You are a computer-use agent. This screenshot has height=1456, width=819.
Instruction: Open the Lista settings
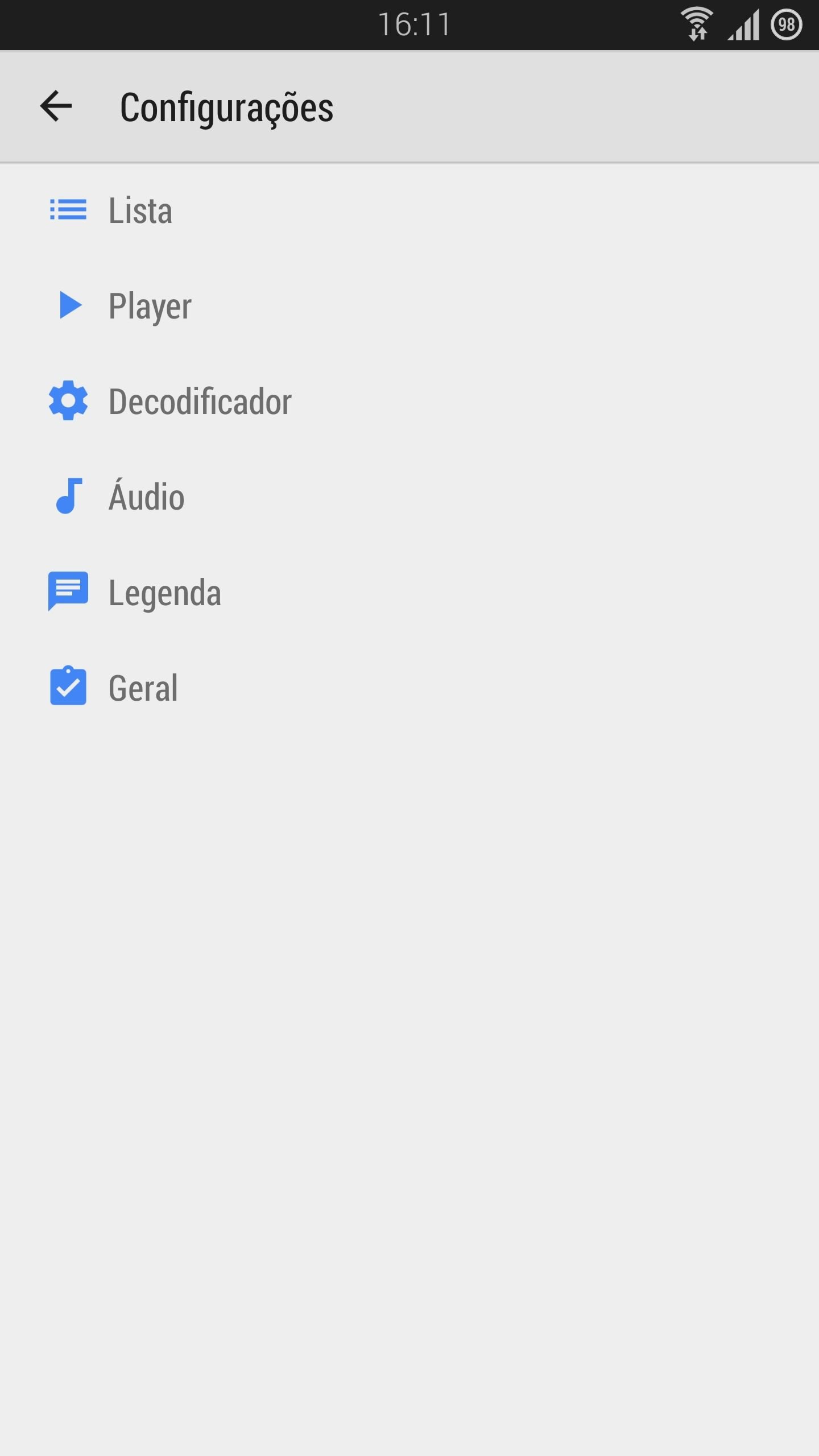coord(409,210)
